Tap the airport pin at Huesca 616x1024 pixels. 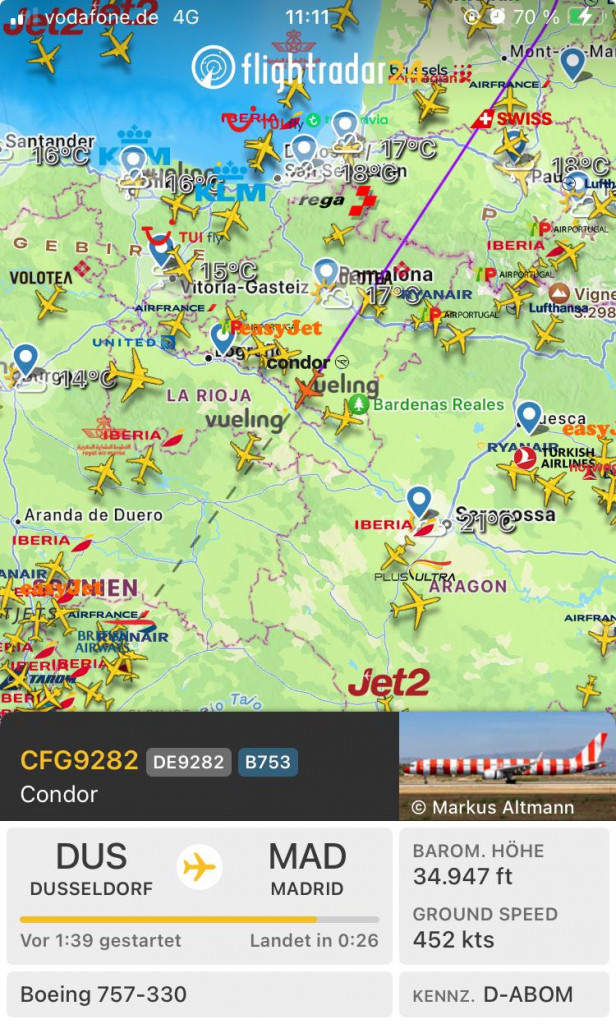pos(529,417)
